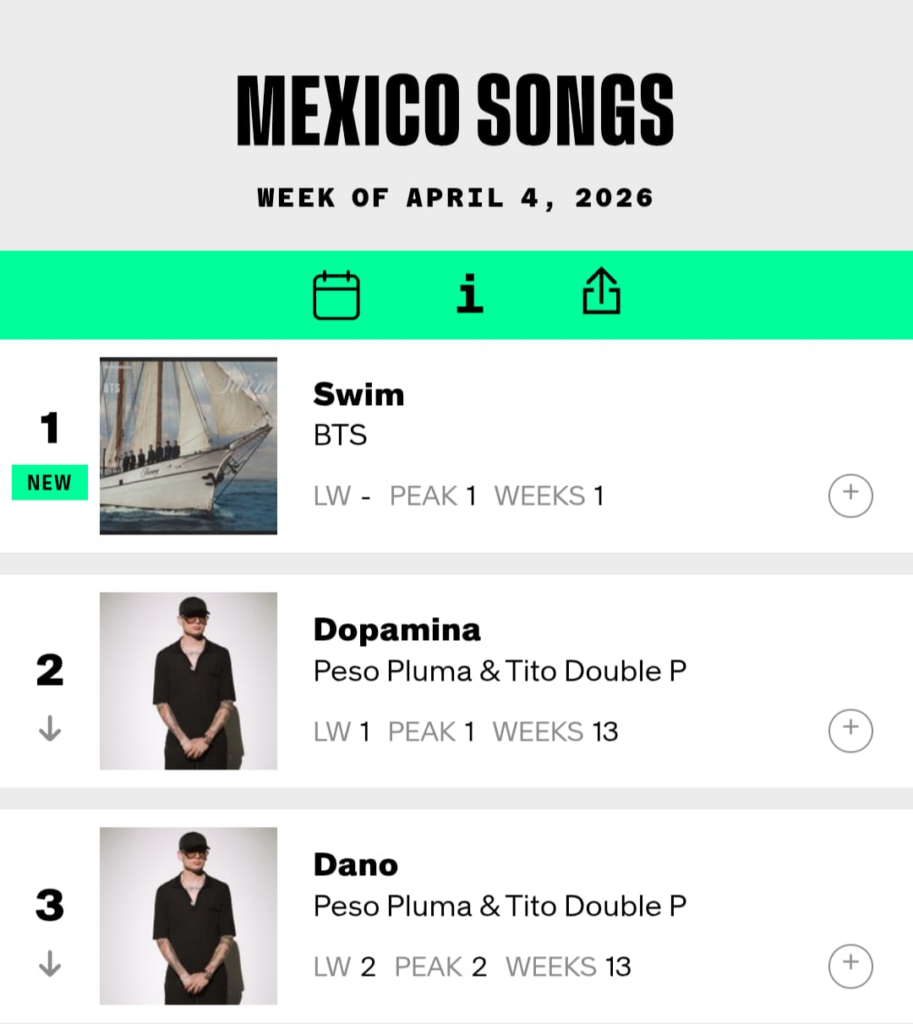This screenshot has height=1024, width=913.
Task: Expand details for Dopamina
Action: [x=850, y=730]
